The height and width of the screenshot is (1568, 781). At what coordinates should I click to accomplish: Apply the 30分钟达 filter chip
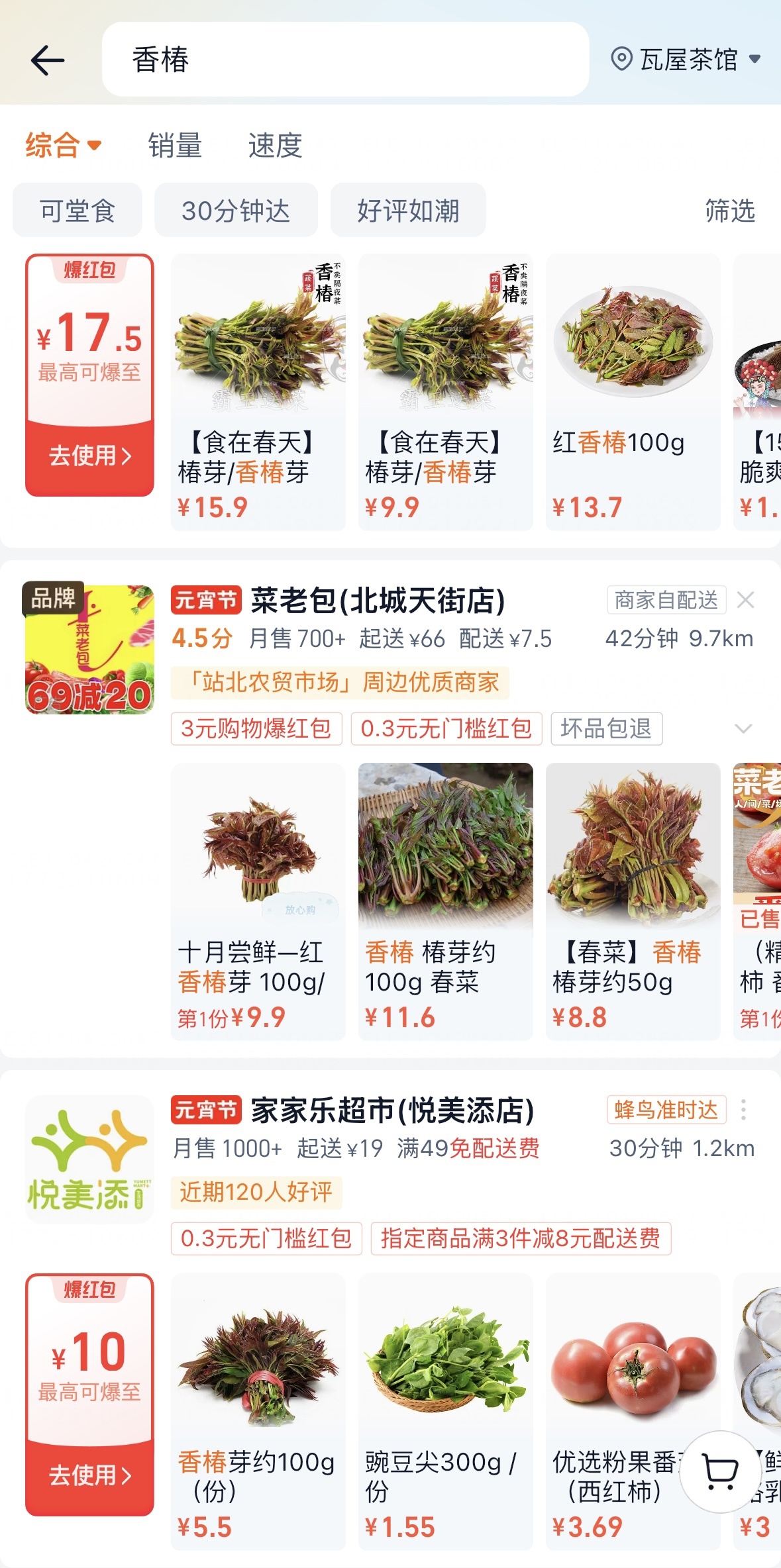point(236,211)
